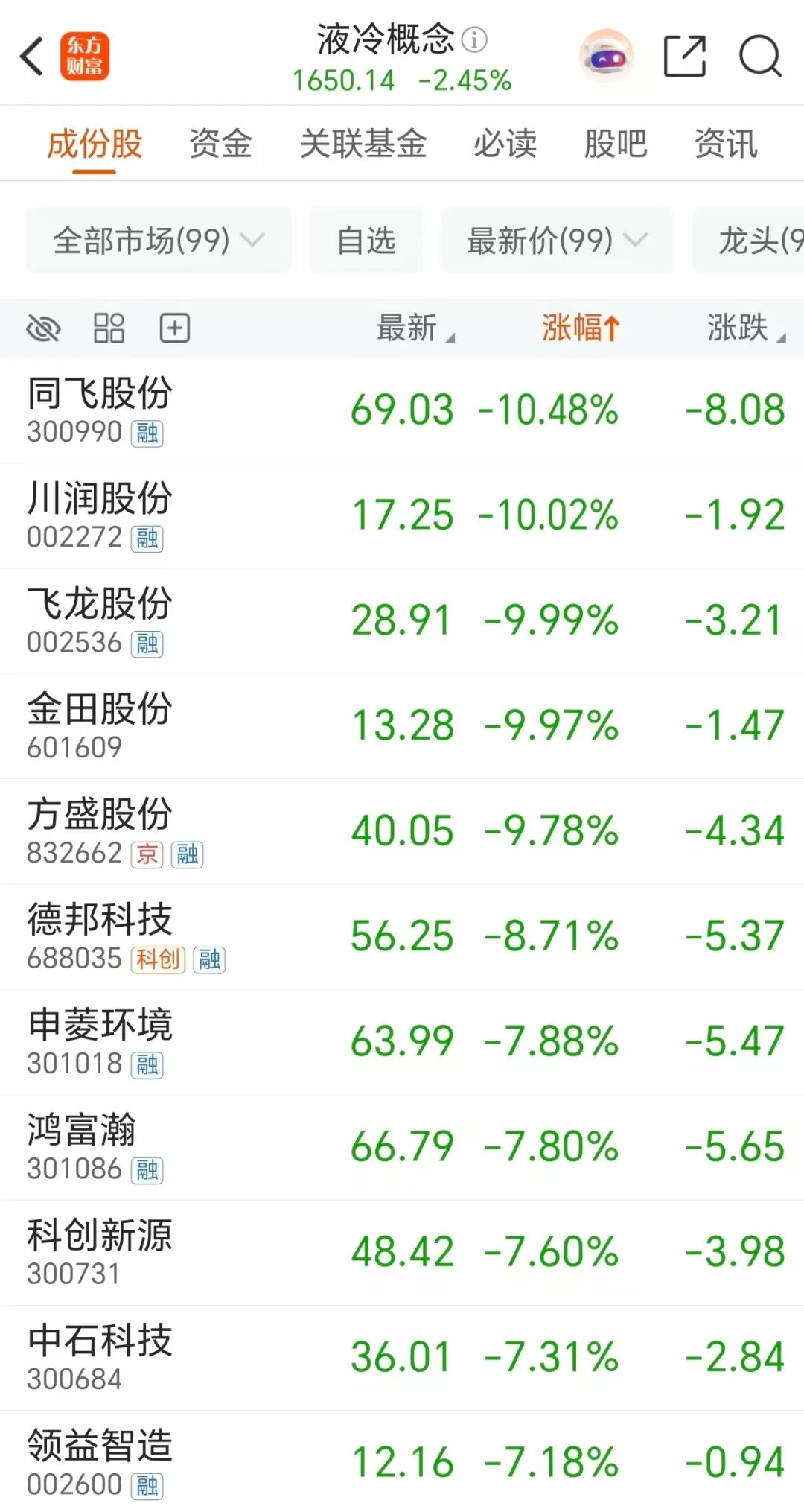Open the 资讯 tab
804x1512 pixels.
click(x=726, y=144)
